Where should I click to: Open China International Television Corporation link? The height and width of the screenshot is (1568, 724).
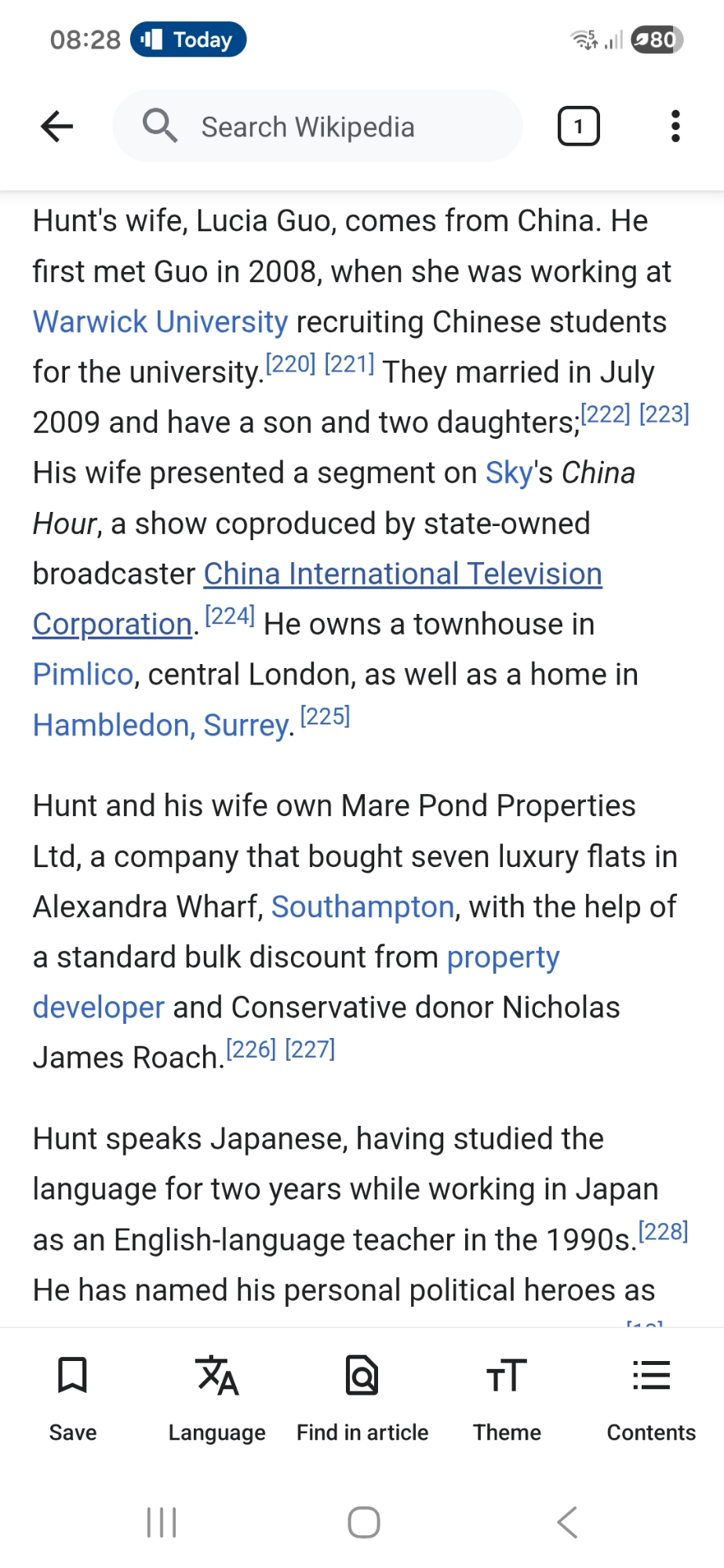pos(402,575)
